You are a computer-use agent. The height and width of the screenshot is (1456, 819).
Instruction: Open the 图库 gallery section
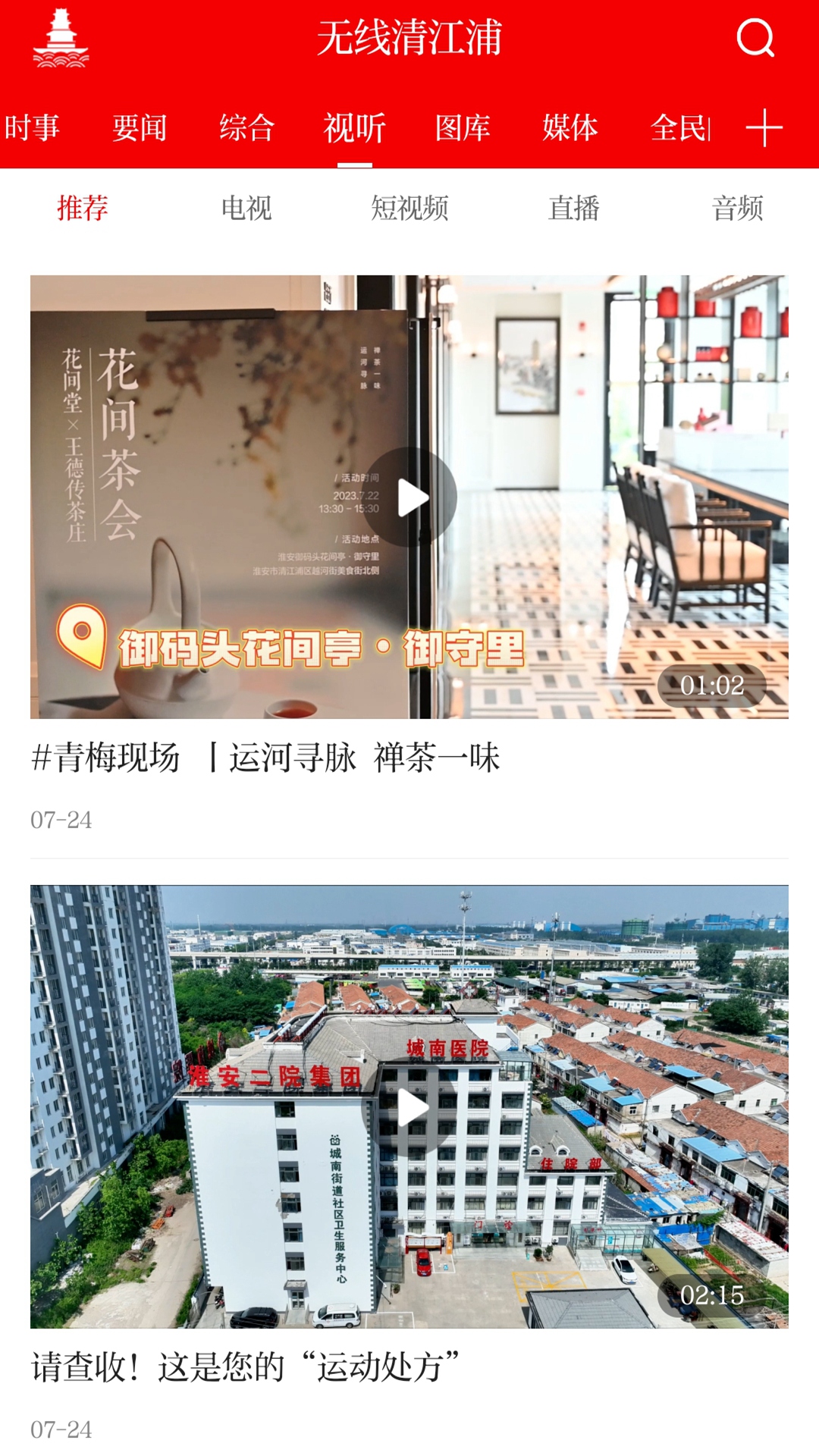pos(464,127)
